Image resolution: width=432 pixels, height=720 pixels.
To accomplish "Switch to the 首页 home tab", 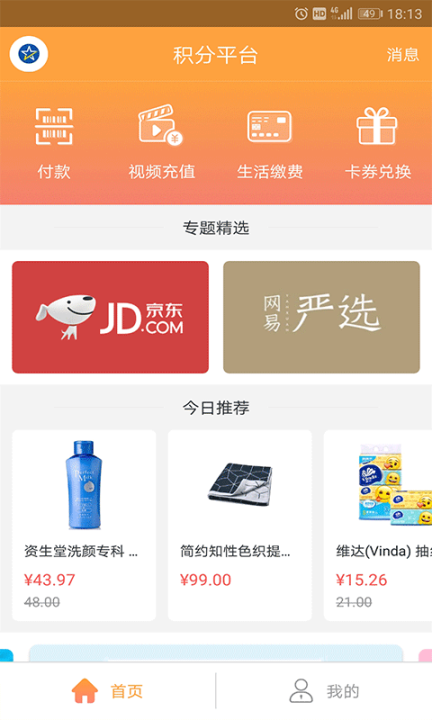I will 108,691.
